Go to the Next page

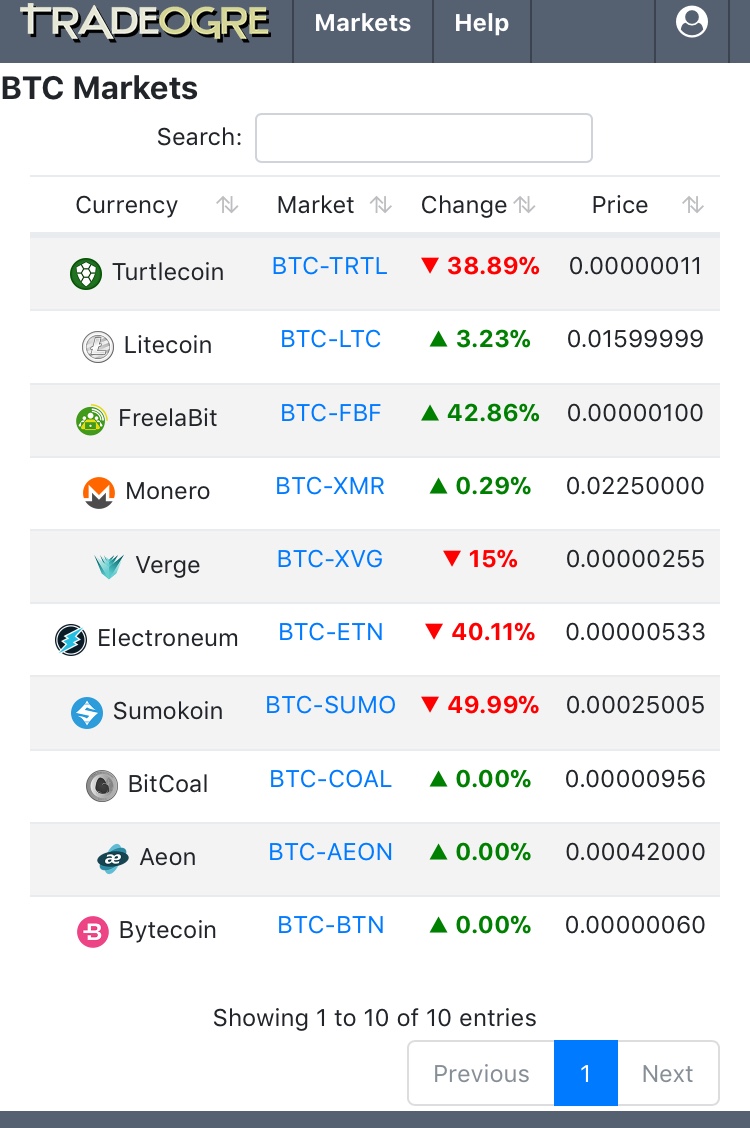667,1074
